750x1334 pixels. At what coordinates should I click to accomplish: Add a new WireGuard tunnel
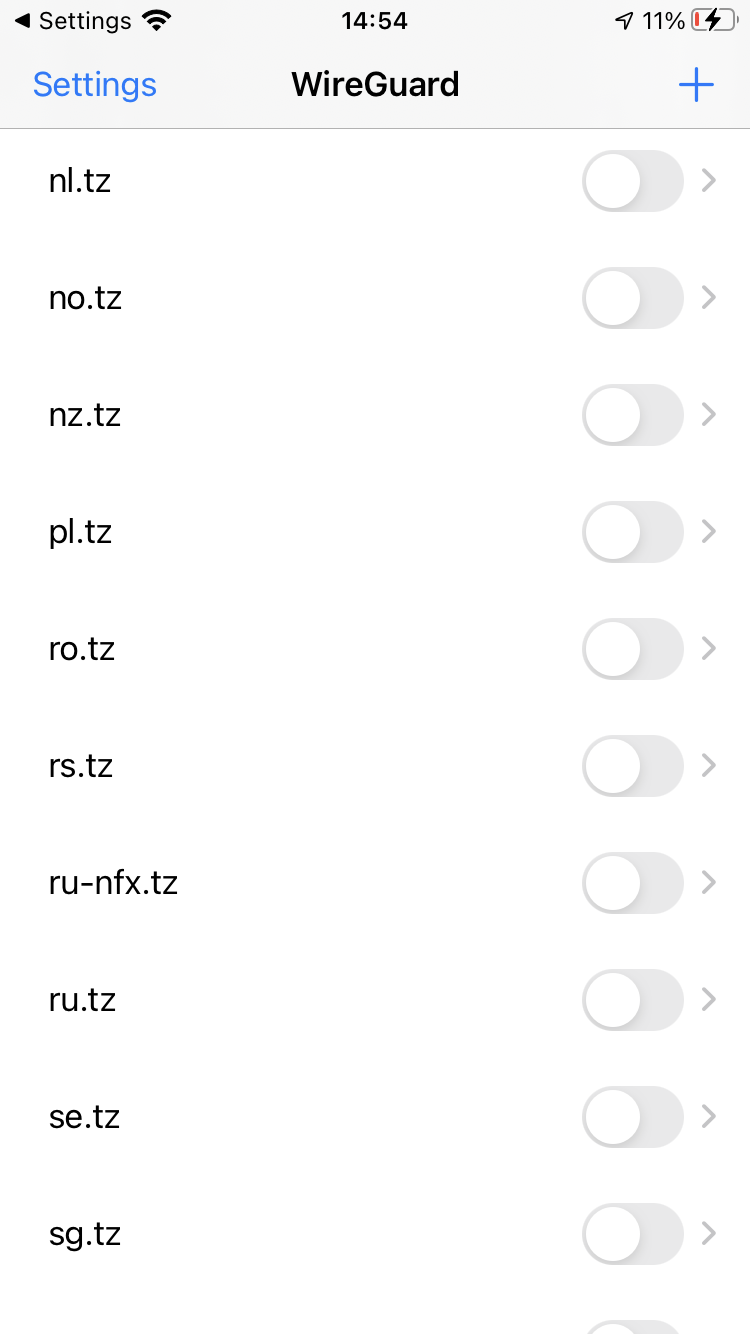[x=695, y=85]
